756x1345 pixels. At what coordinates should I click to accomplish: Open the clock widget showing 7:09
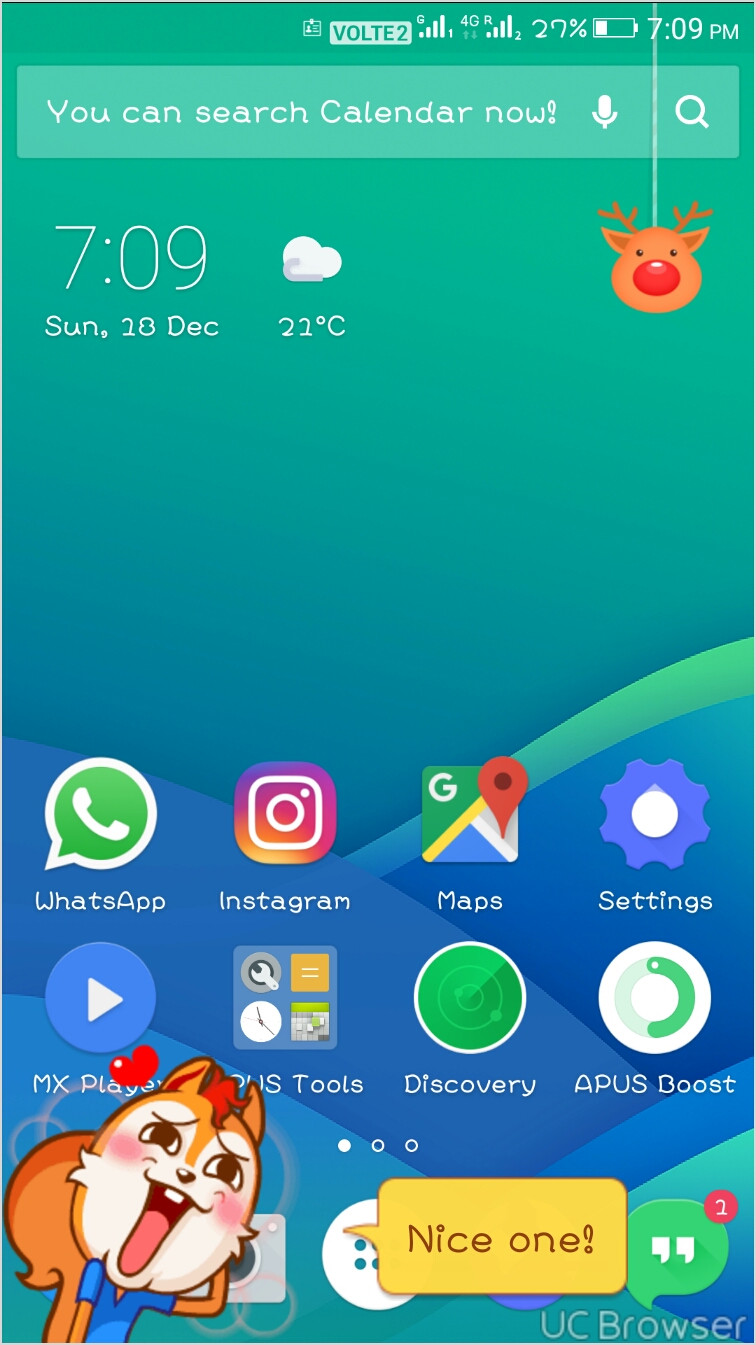pyautogui.click(x=131, y=258)
